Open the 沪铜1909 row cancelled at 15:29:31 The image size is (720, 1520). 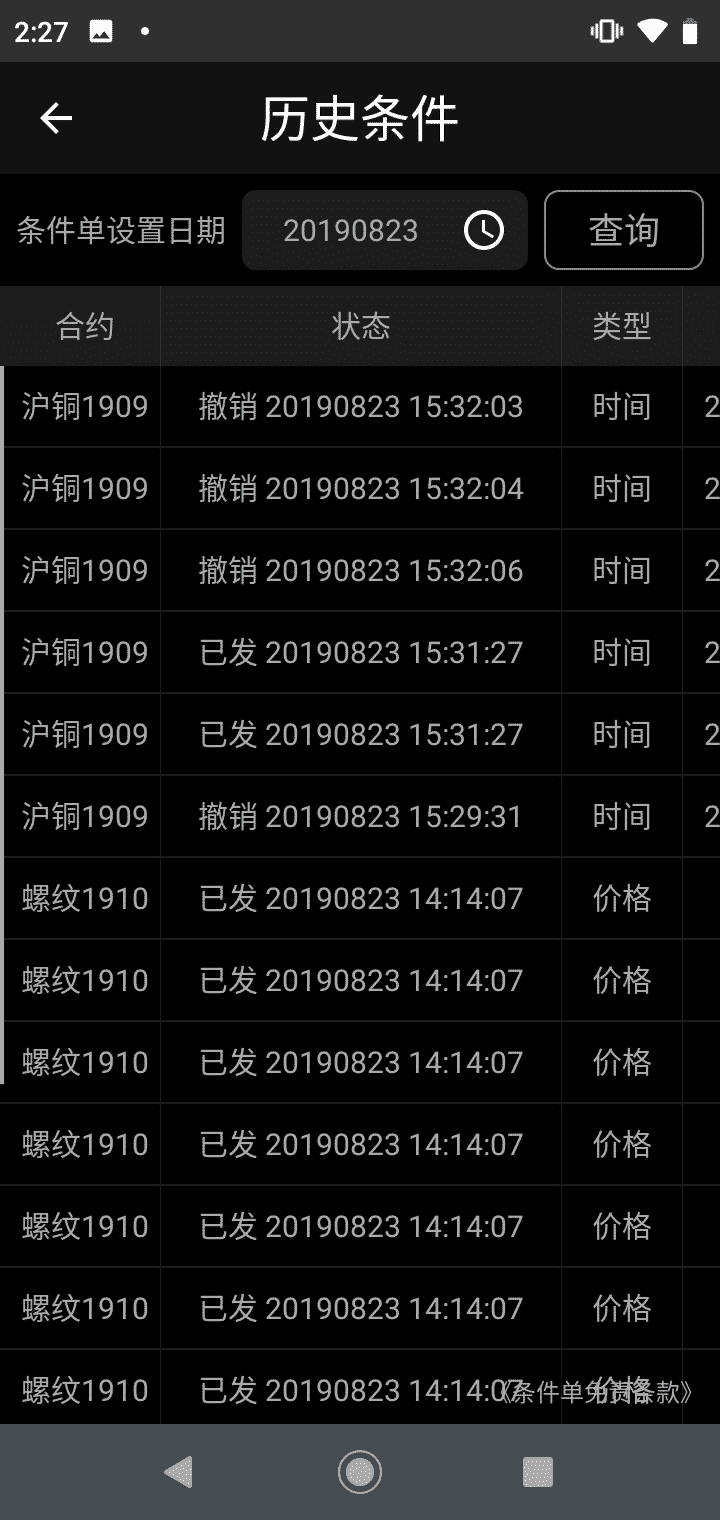click(x=360, y=817)
